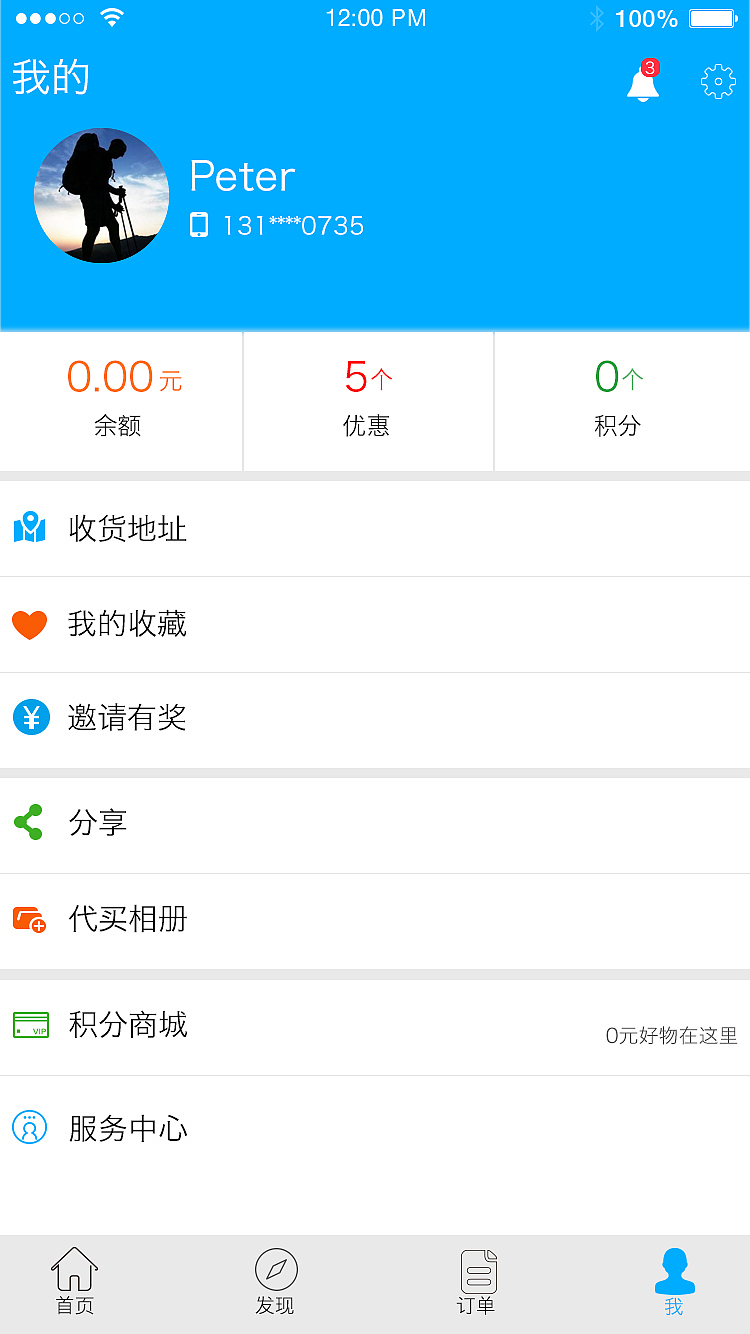Open the 邀请有奖 list row
This screenshot has width=750, height=1334.
[x=375, y=718]
